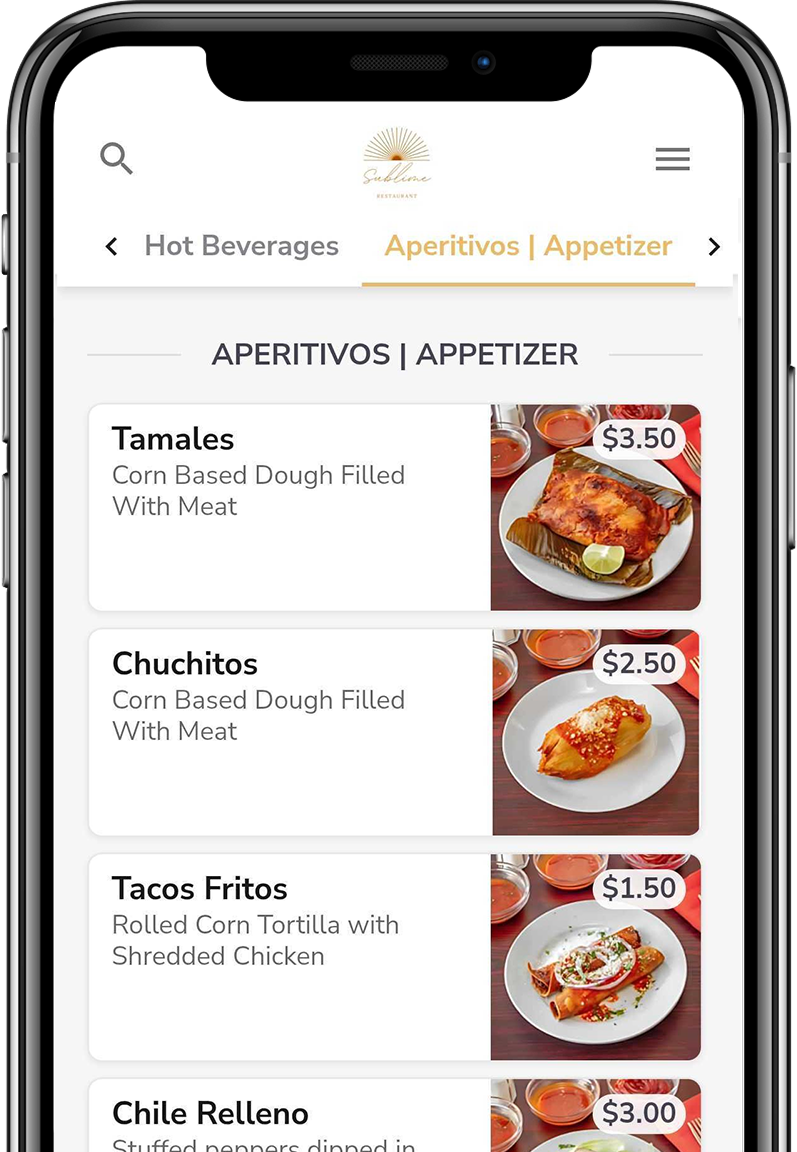The height and width of the screenshot is (1152, 797).
Task: Open the search icon
Action: 116,158
